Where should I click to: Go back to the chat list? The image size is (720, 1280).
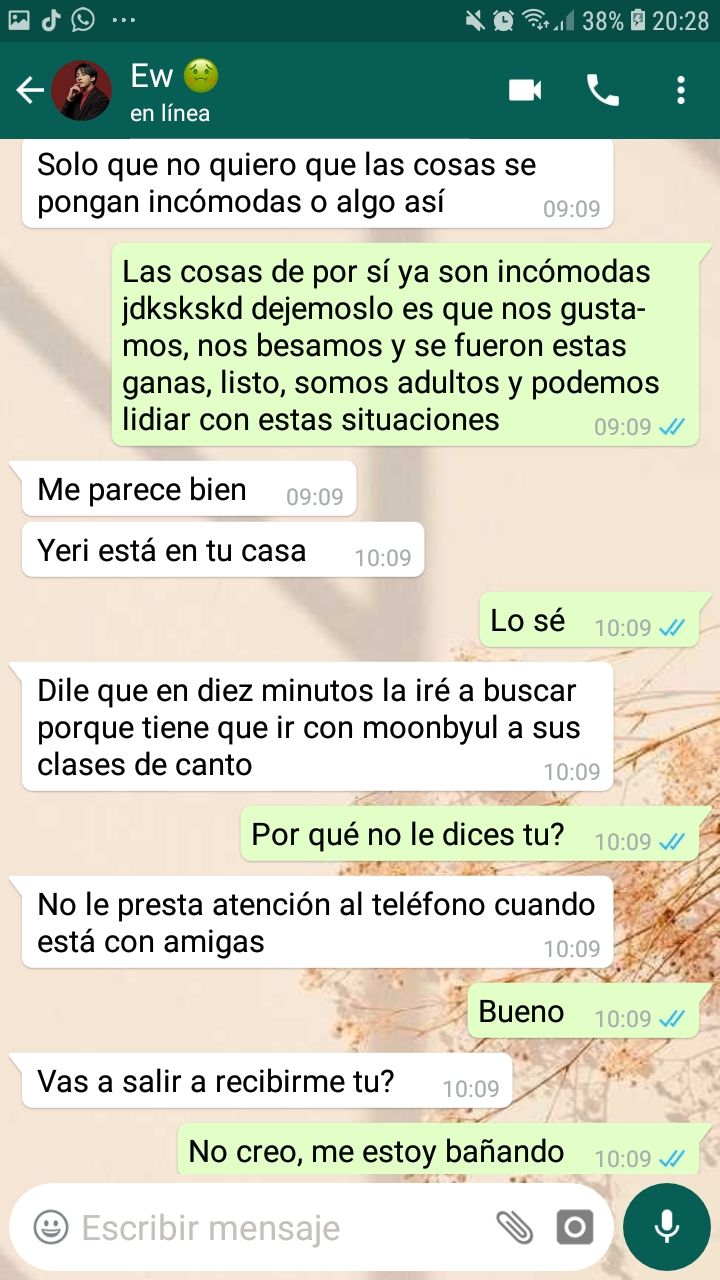[x=29, y=91]
